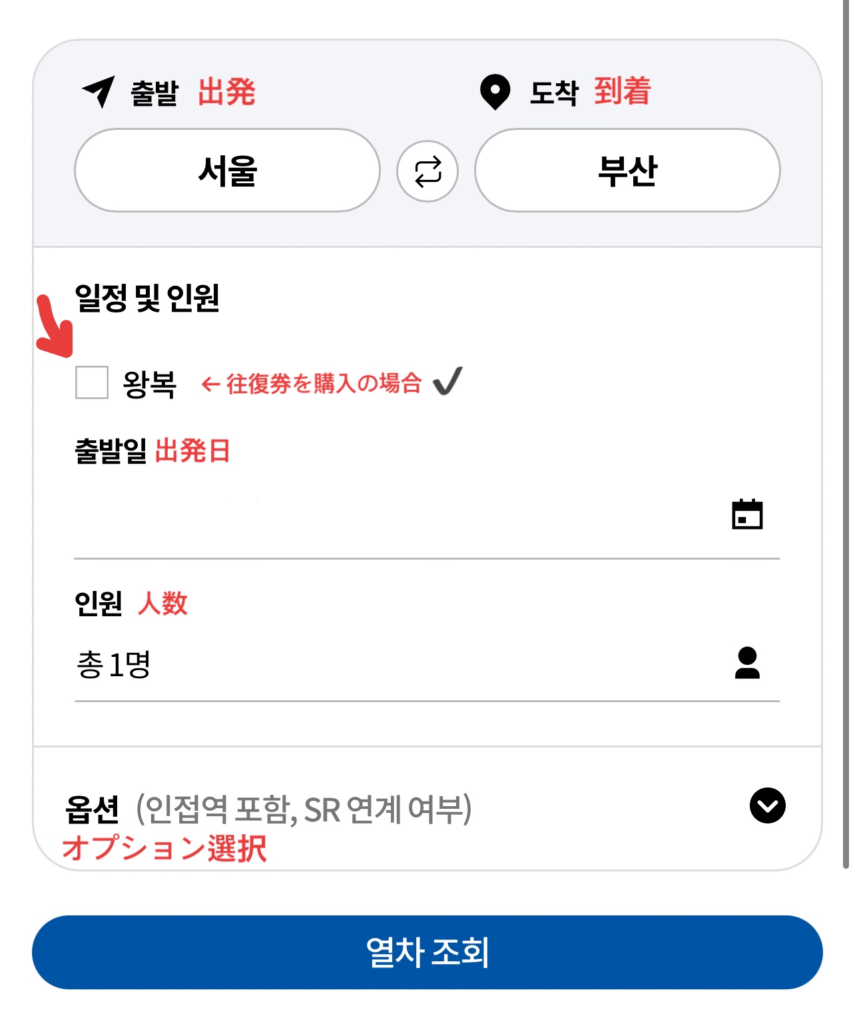Expand the 옵션 section
Viewport: 855px width, 1024px height.
[x=767, y=805]
